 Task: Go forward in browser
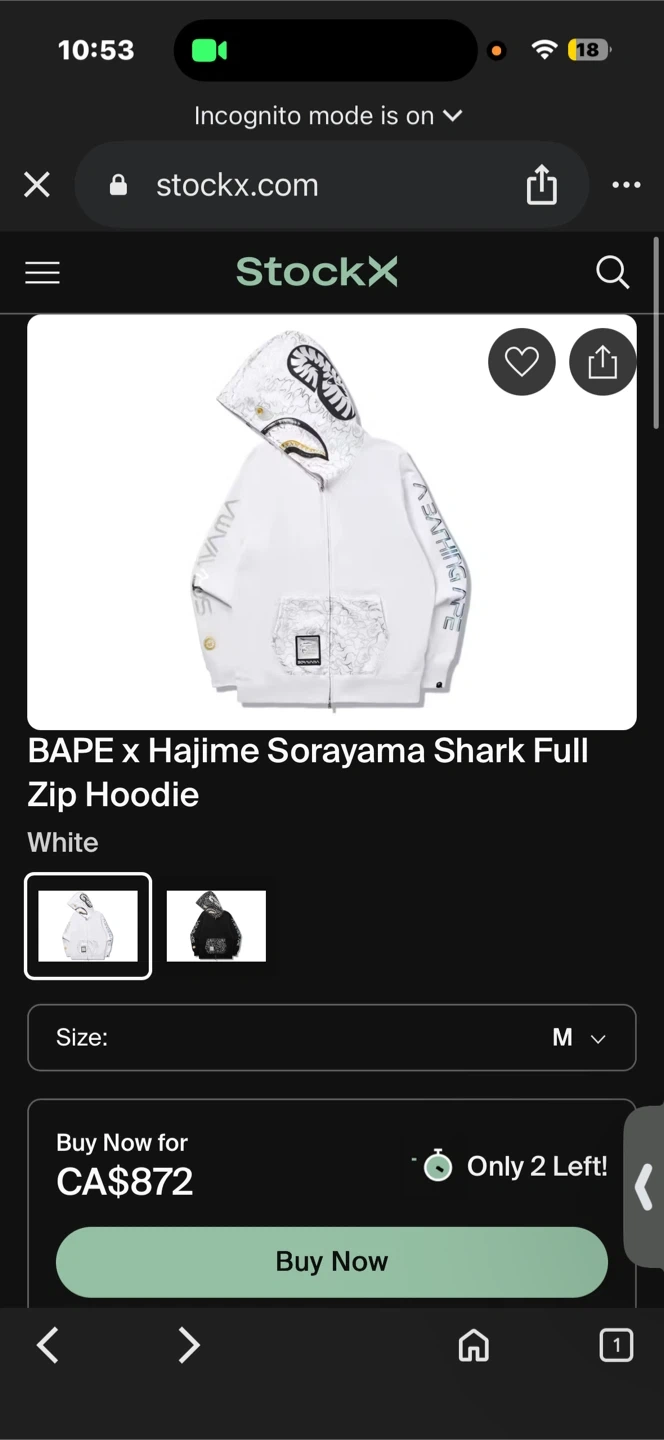pyautogui.click(x=189, y=1345)
